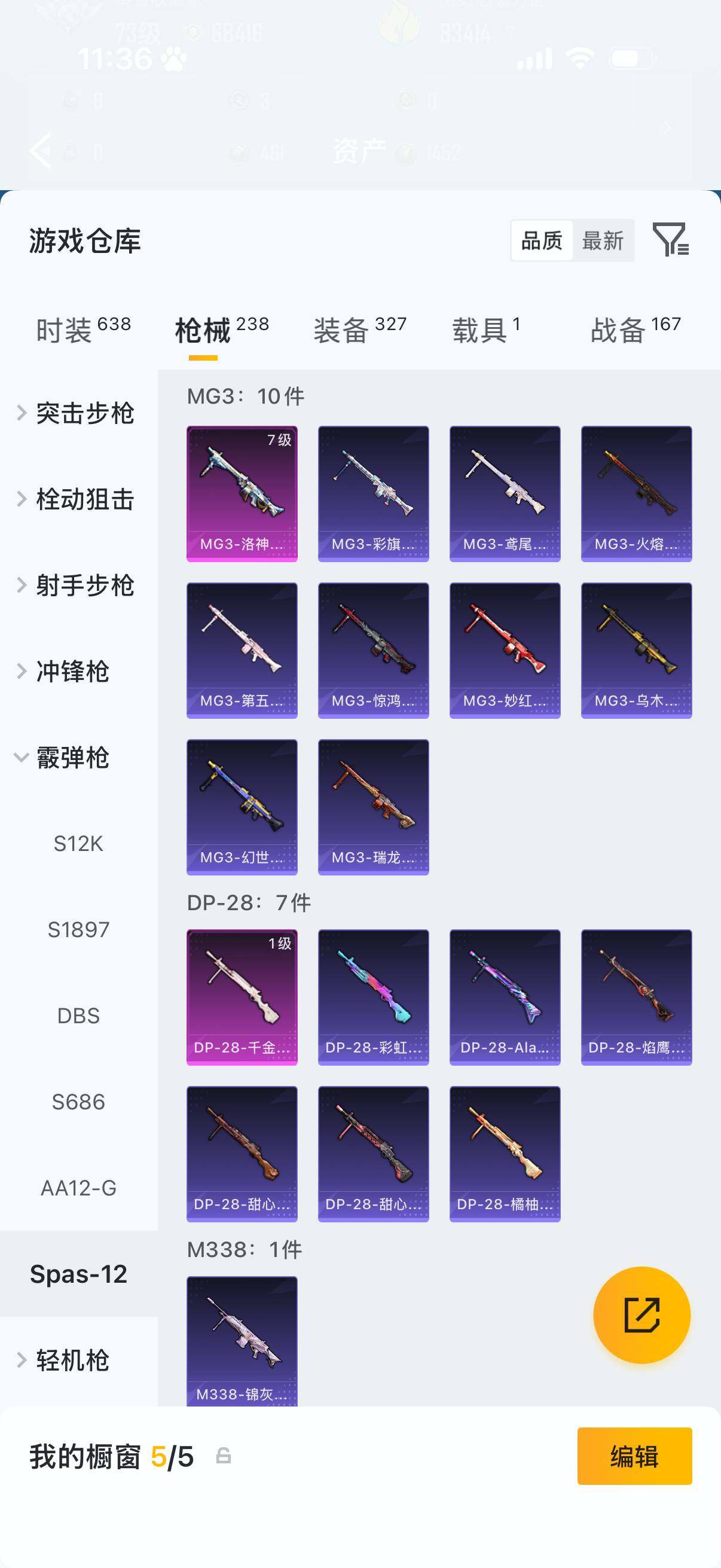Select S12K in the shotgun list
Image resolution: width=721 pixels, height=1568 pixels.
pos(78,844)
